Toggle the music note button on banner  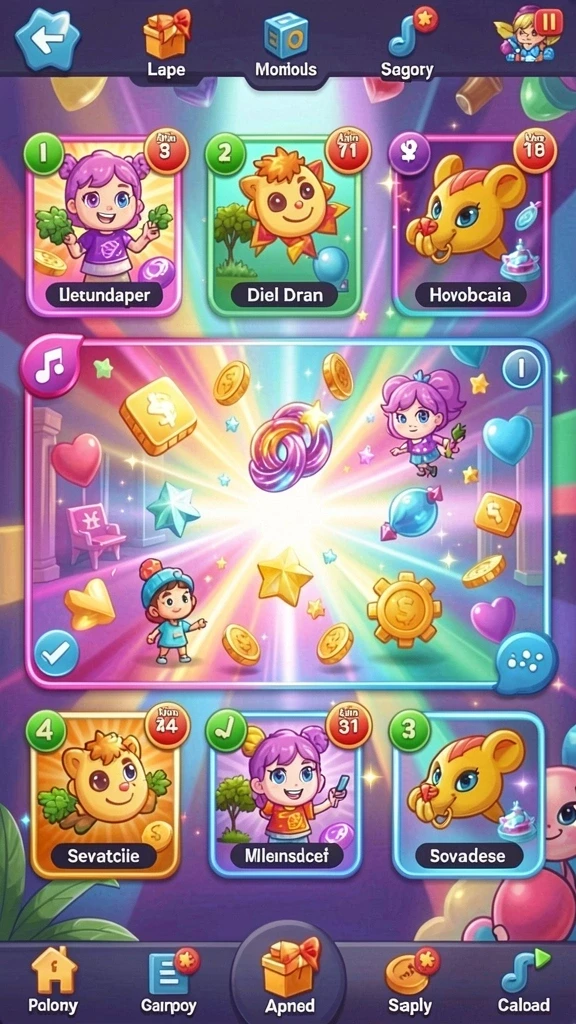[x=51, y=366]
